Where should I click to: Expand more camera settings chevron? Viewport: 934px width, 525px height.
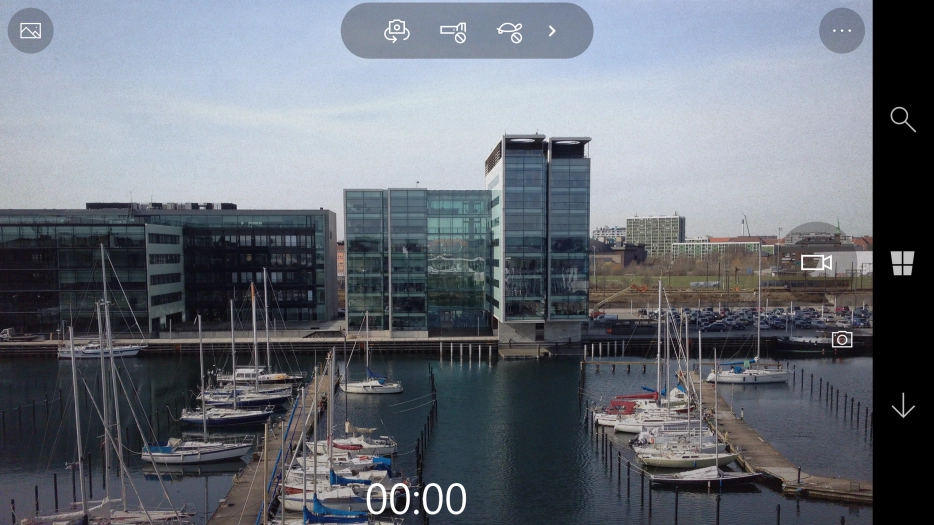[x=552, y=31]
